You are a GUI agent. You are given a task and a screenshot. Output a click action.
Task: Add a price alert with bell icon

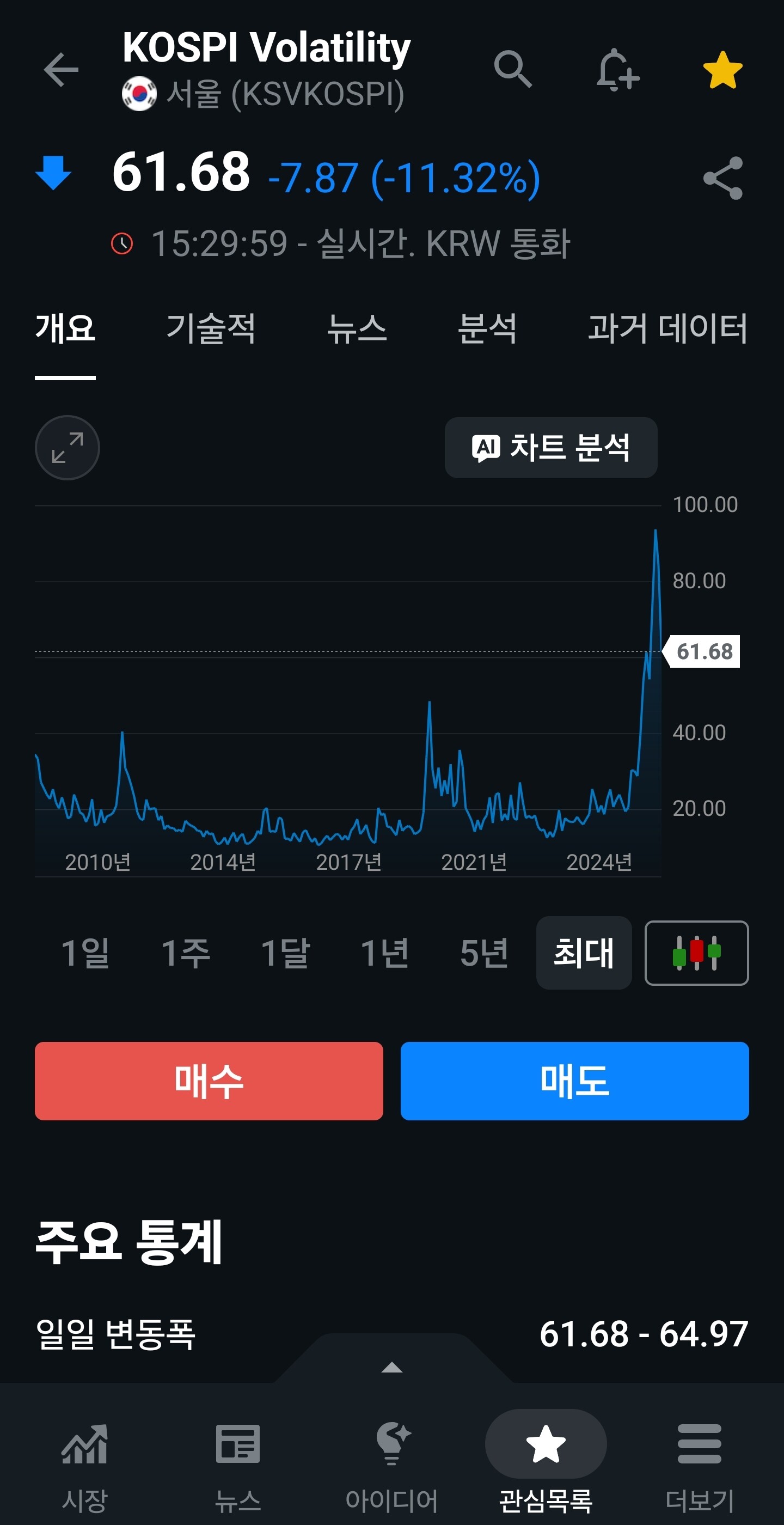(x=618, y=69)
